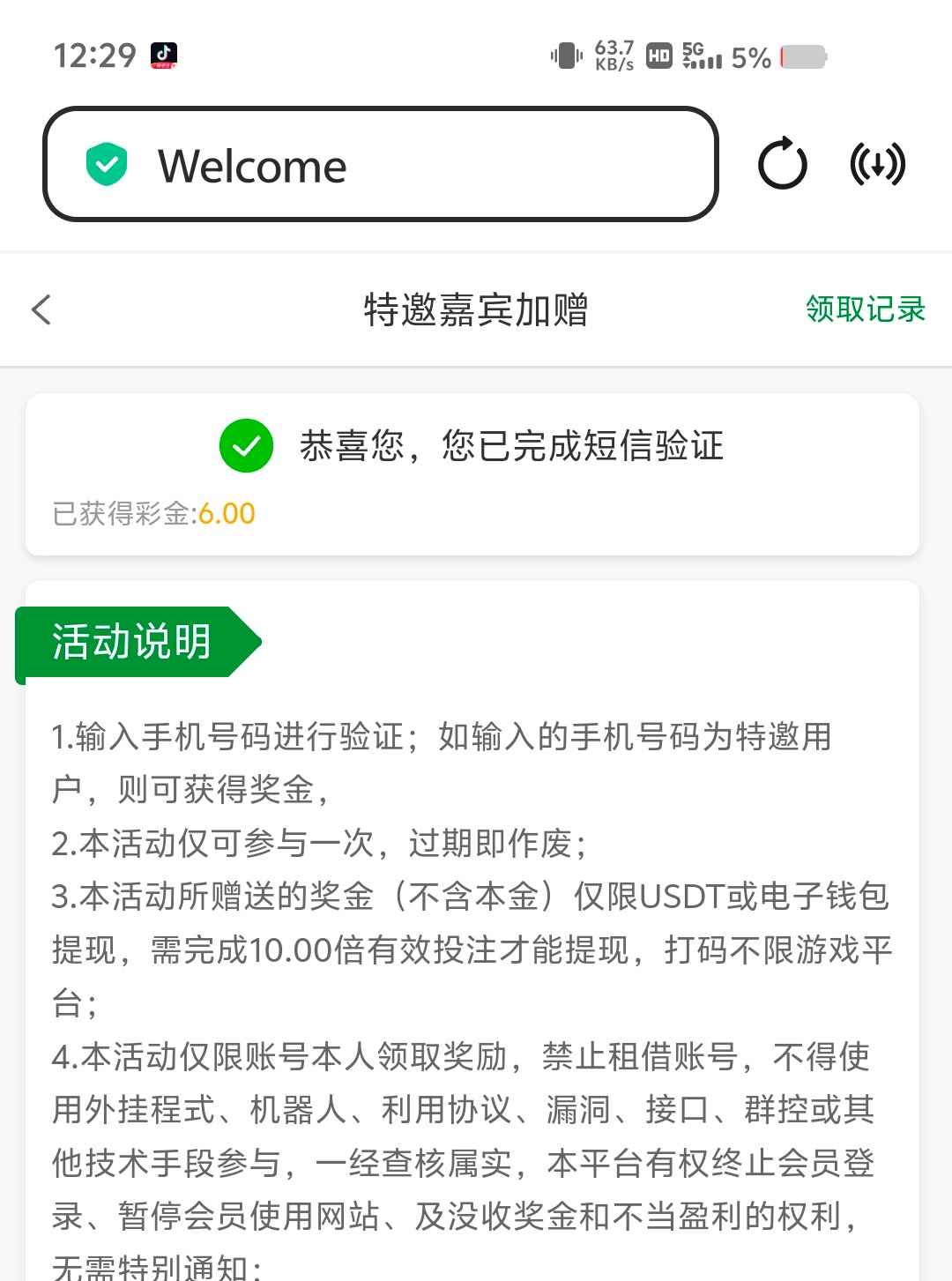Reload the page with the refresh icon
The image size is (952, 1281).
point(782,164)
